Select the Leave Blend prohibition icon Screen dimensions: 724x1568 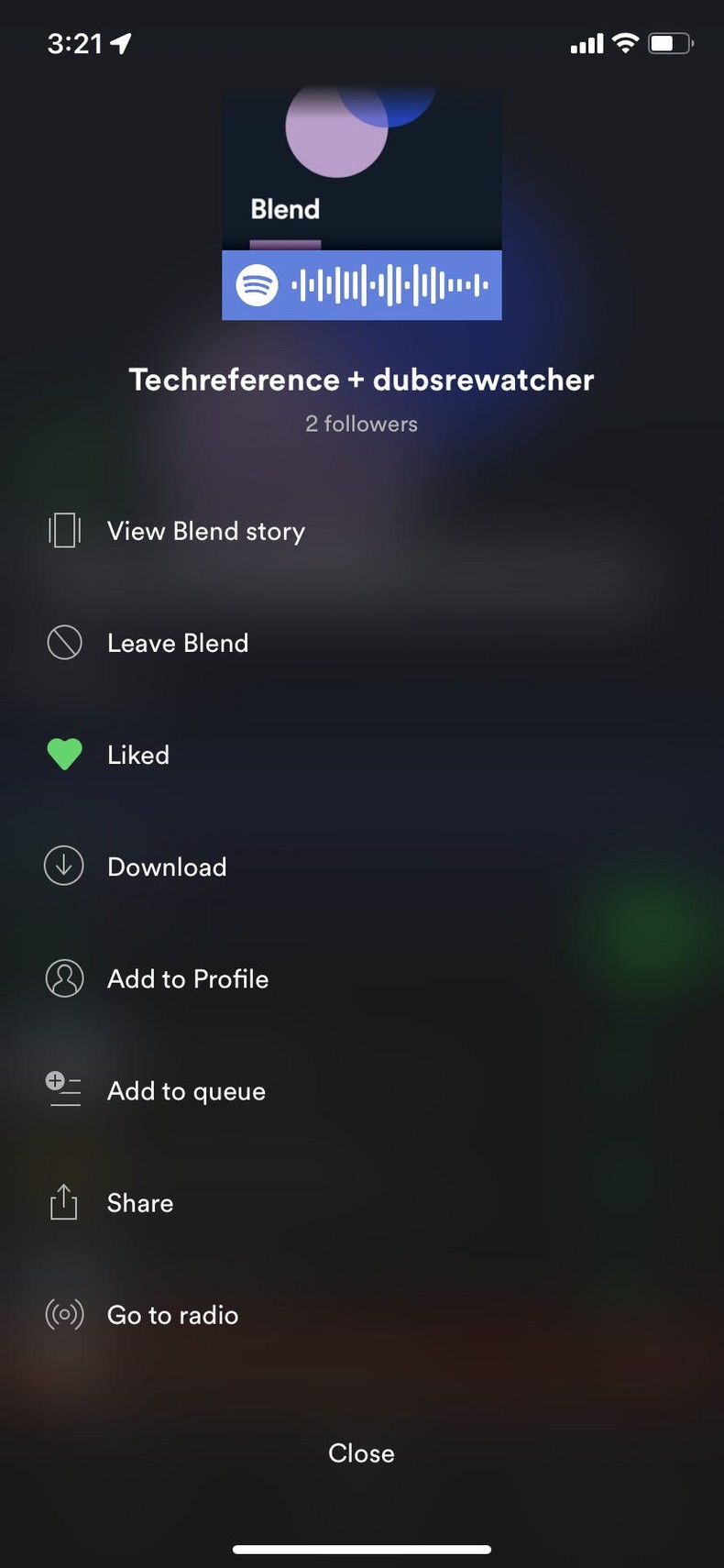[63, 642]
